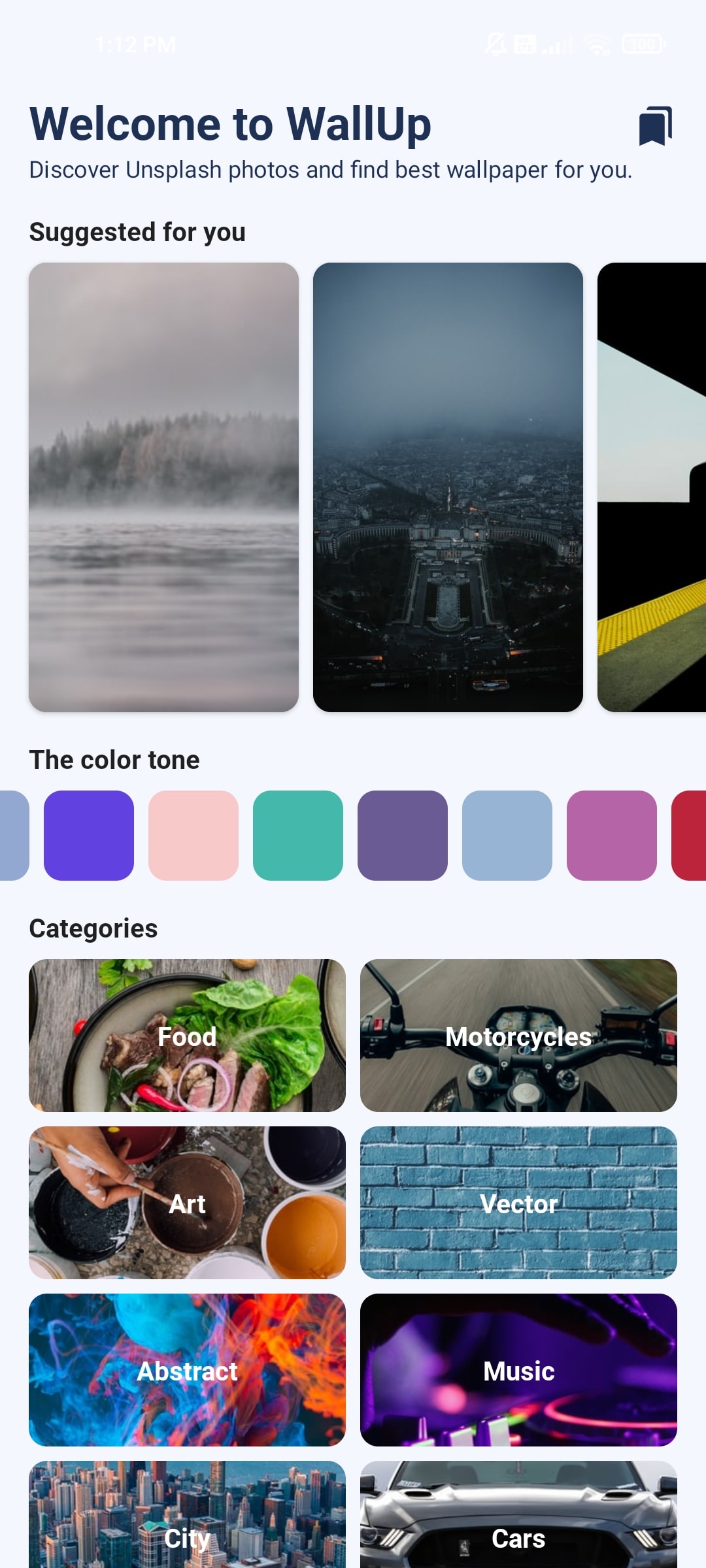Open the Abstract category
The height and width of the screenshot is (1568, 706).
187,1370
